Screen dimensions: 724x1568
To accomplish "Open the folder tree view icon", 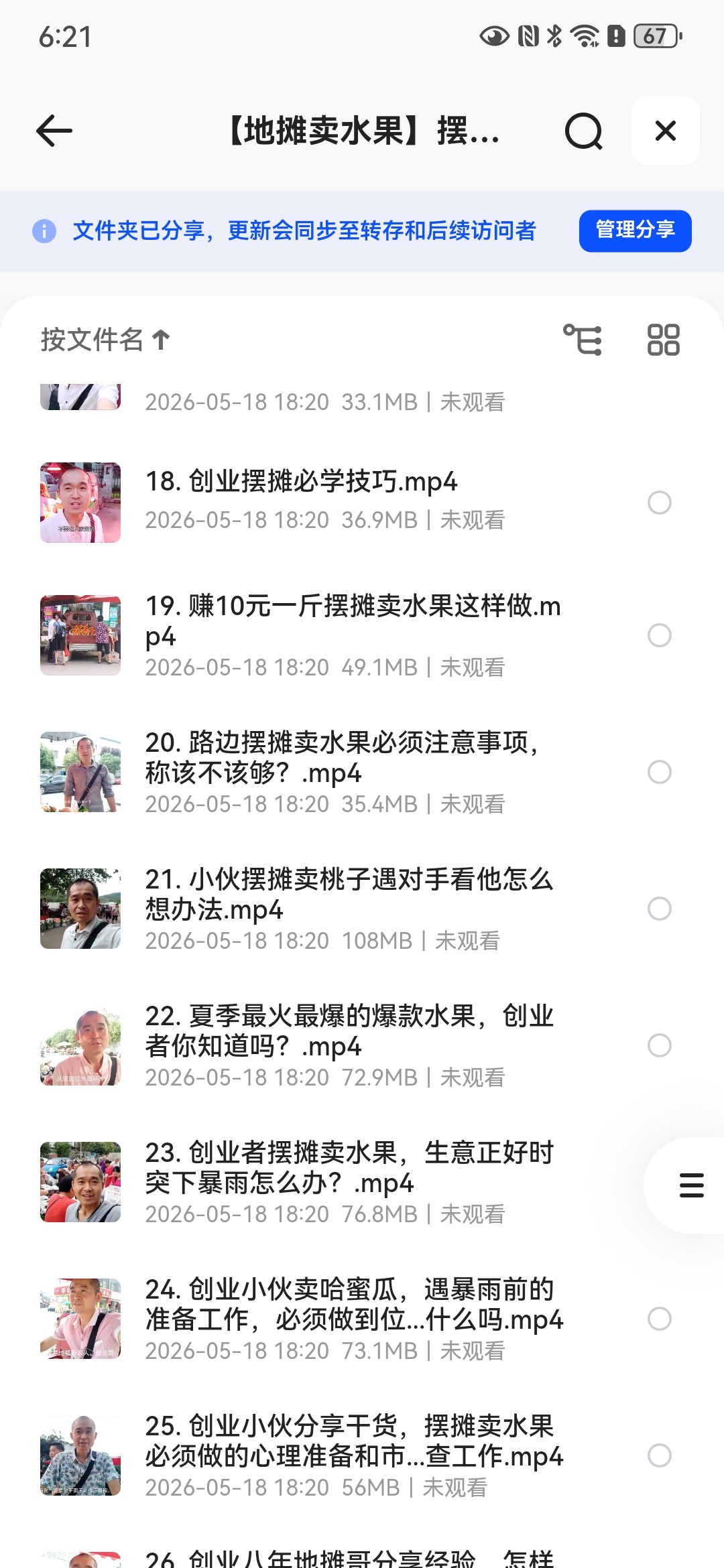I will click(583, 340).
